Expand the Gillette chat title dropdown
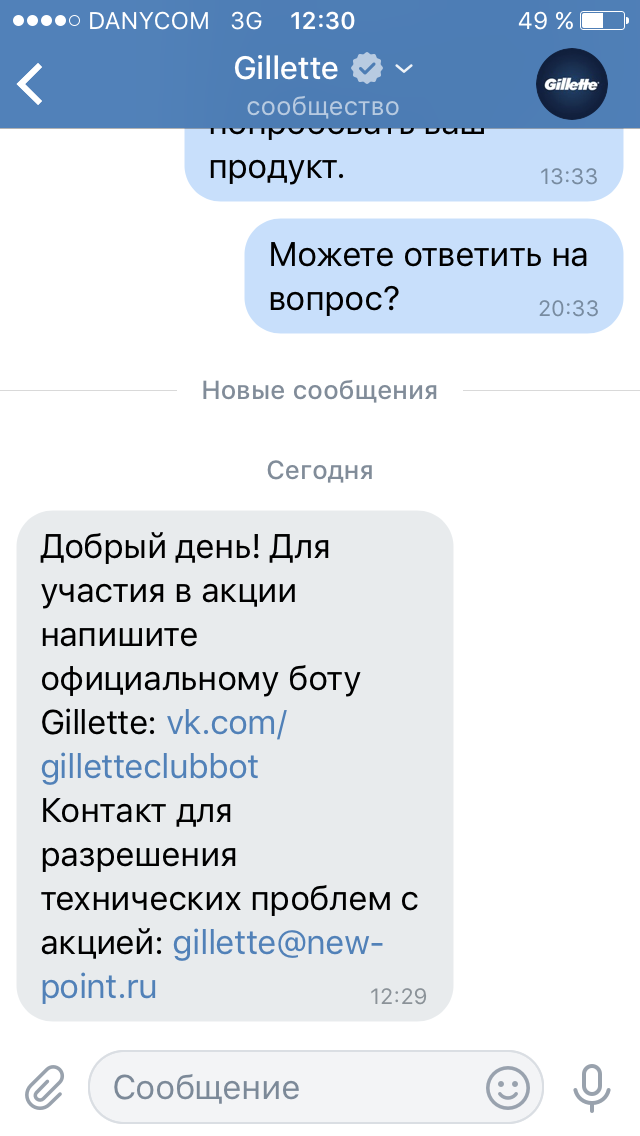The width and height of the screenshot is (640, 1136). coord(404,69)
